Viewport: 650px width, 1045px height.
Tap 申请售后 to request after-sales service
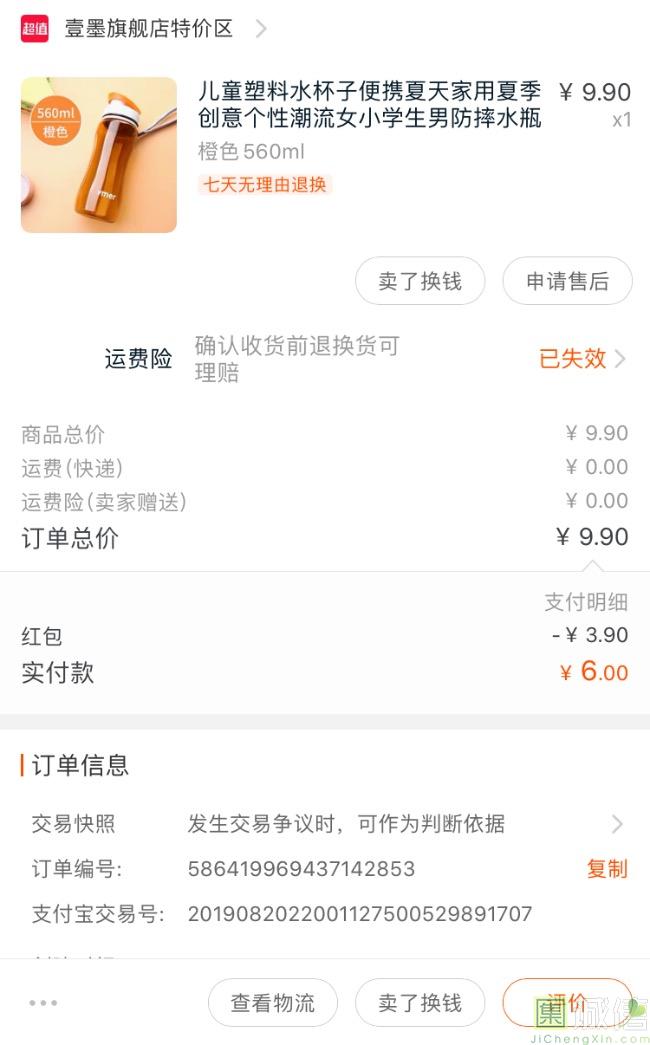[x=567, y=281]
